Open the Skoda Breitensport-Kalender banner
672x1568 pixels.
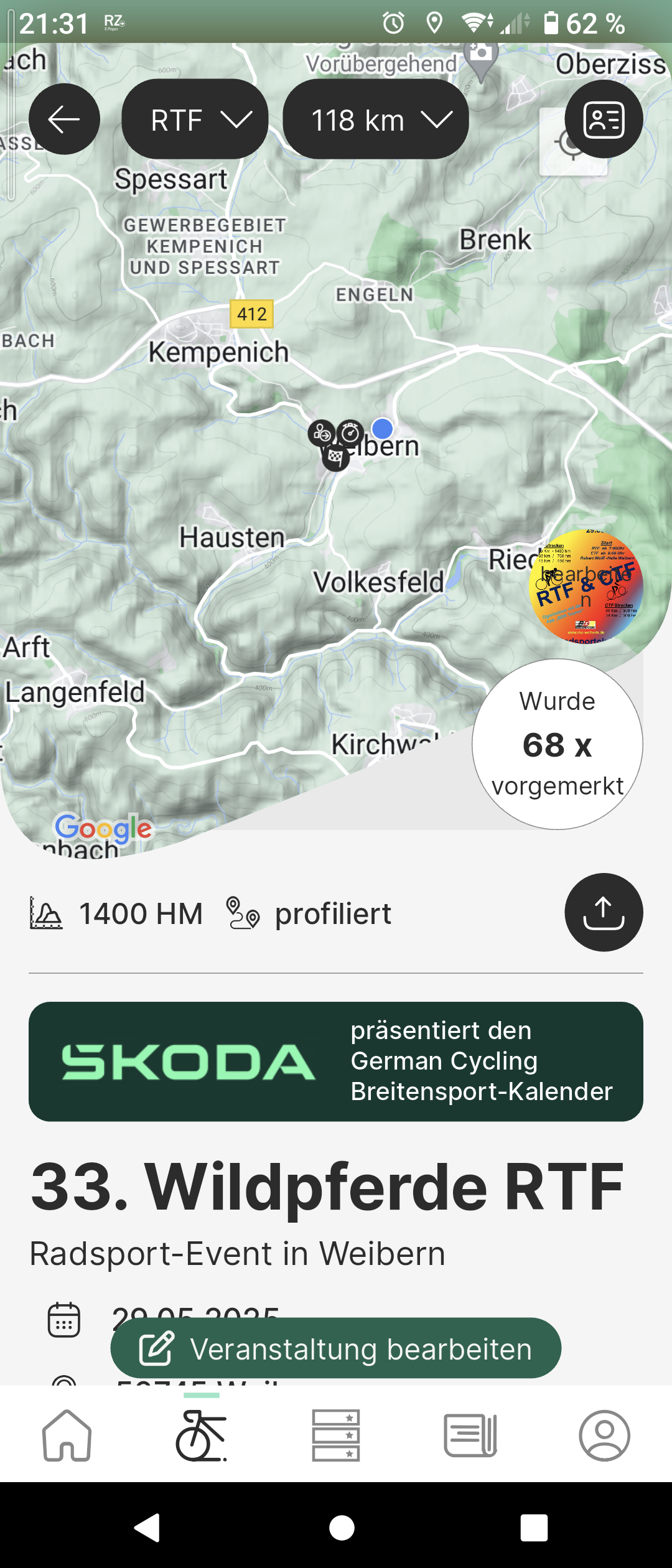tap(336, 1062)
